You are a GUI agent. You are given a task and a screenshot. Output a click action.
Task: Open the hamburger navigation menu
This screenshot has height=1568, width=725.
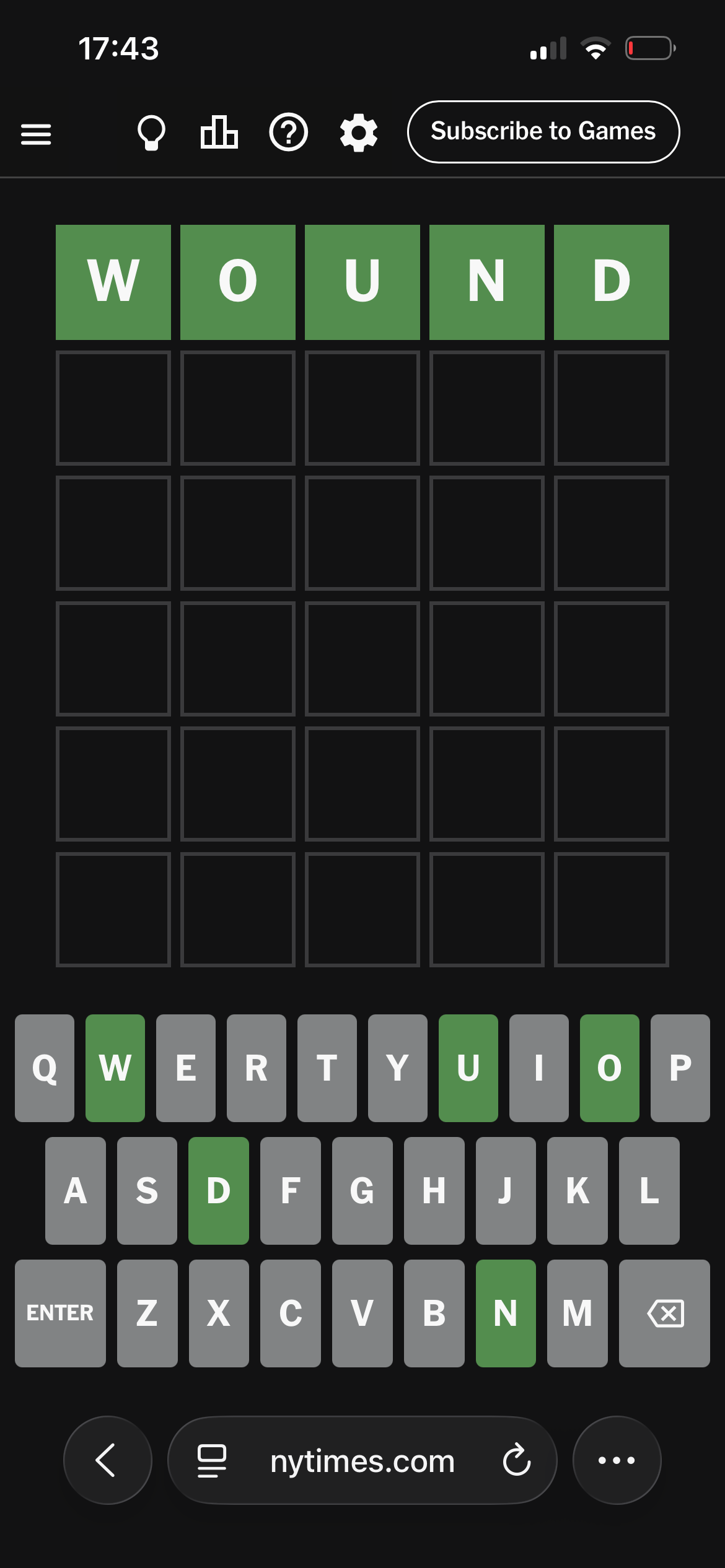pos(36,134)
